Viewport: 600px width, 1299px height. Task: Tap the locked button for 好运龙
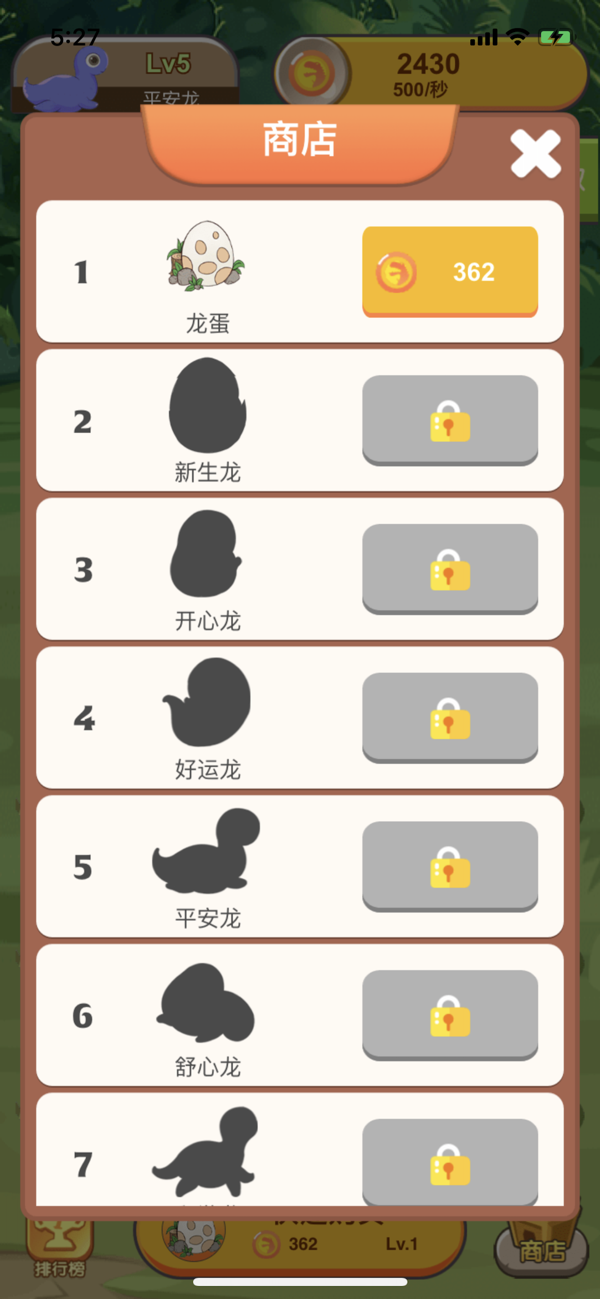click(449, 717)
